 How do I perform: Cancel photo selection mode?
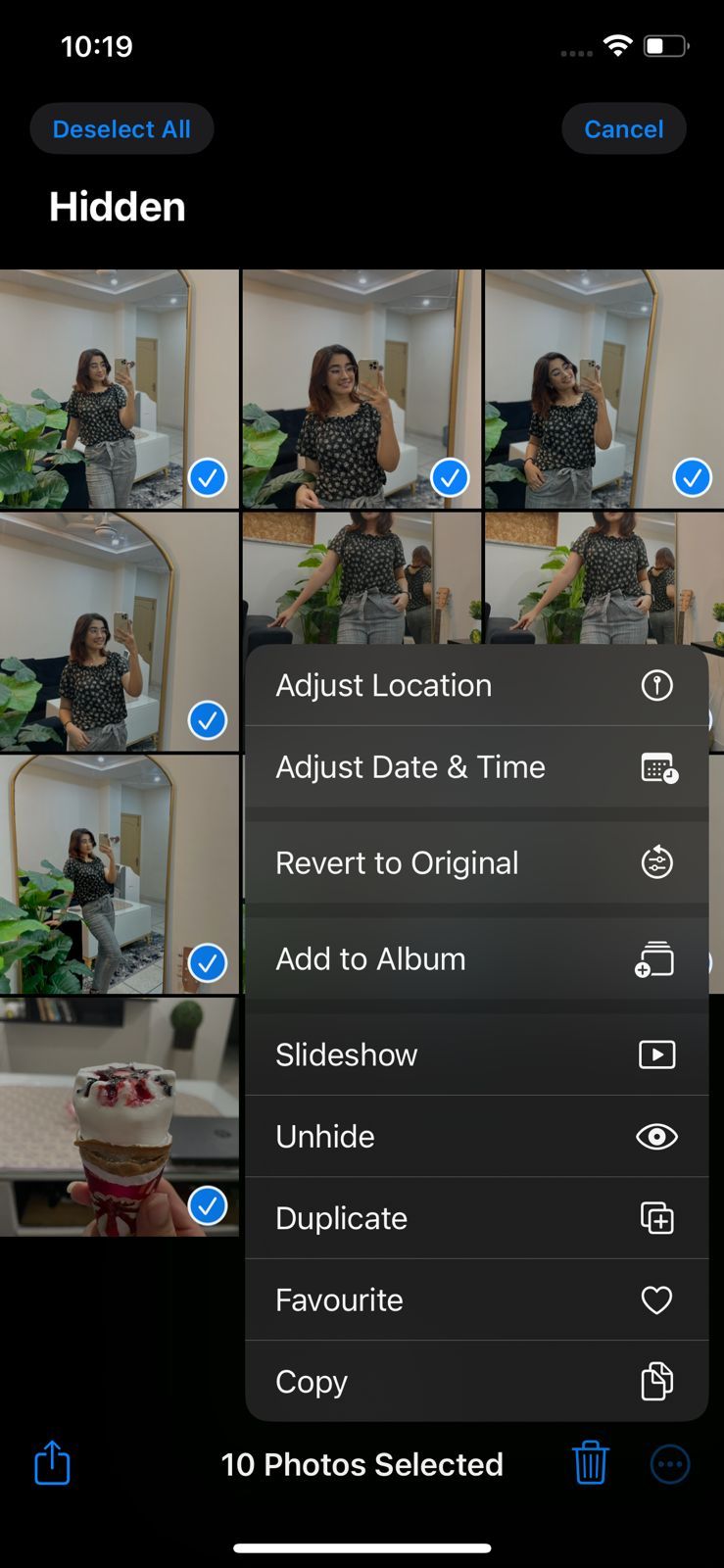point(623,129)
